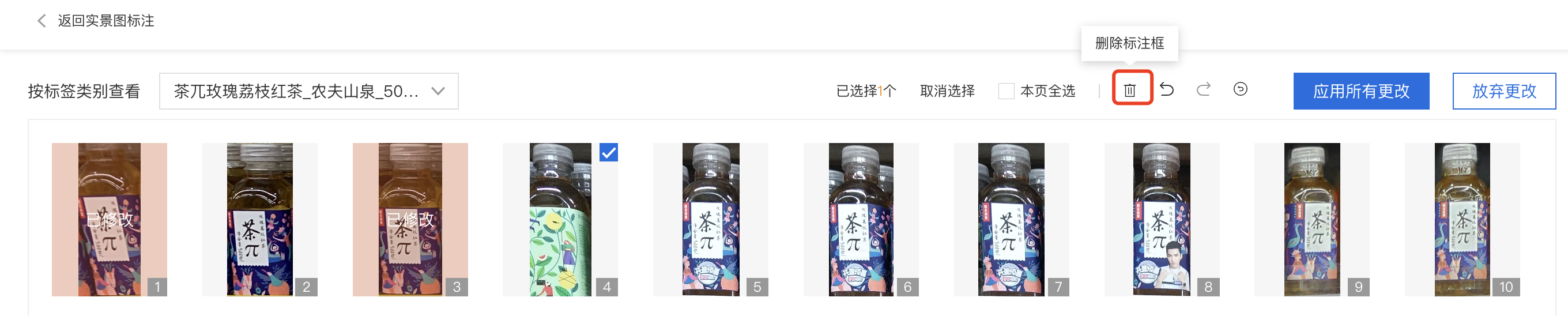Image resolution: width=1568 pixels, height=316 pixels.
Task: Delete annotation box with trash icon
Action: click(x=1132, y=89)
